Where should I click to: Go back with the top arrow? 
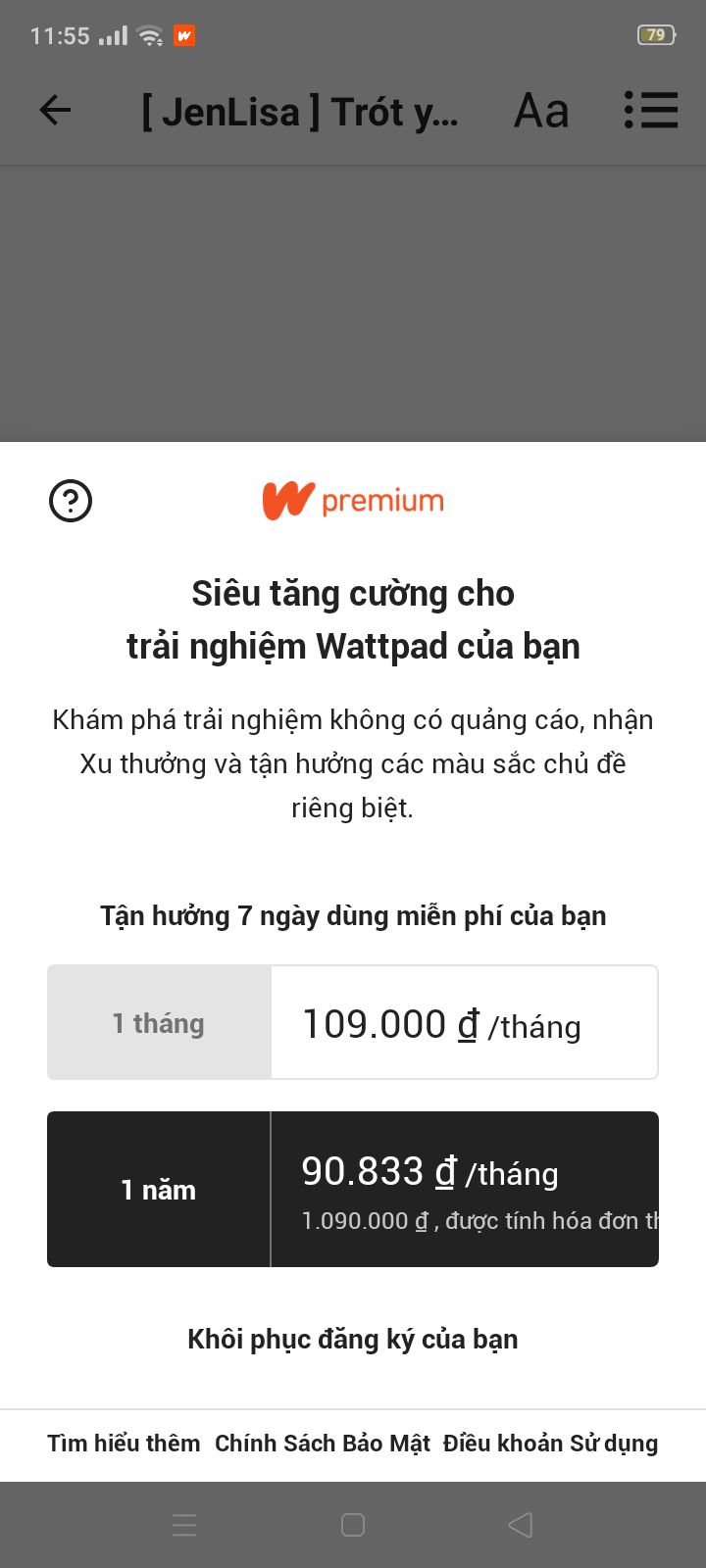tap(55, 110)
